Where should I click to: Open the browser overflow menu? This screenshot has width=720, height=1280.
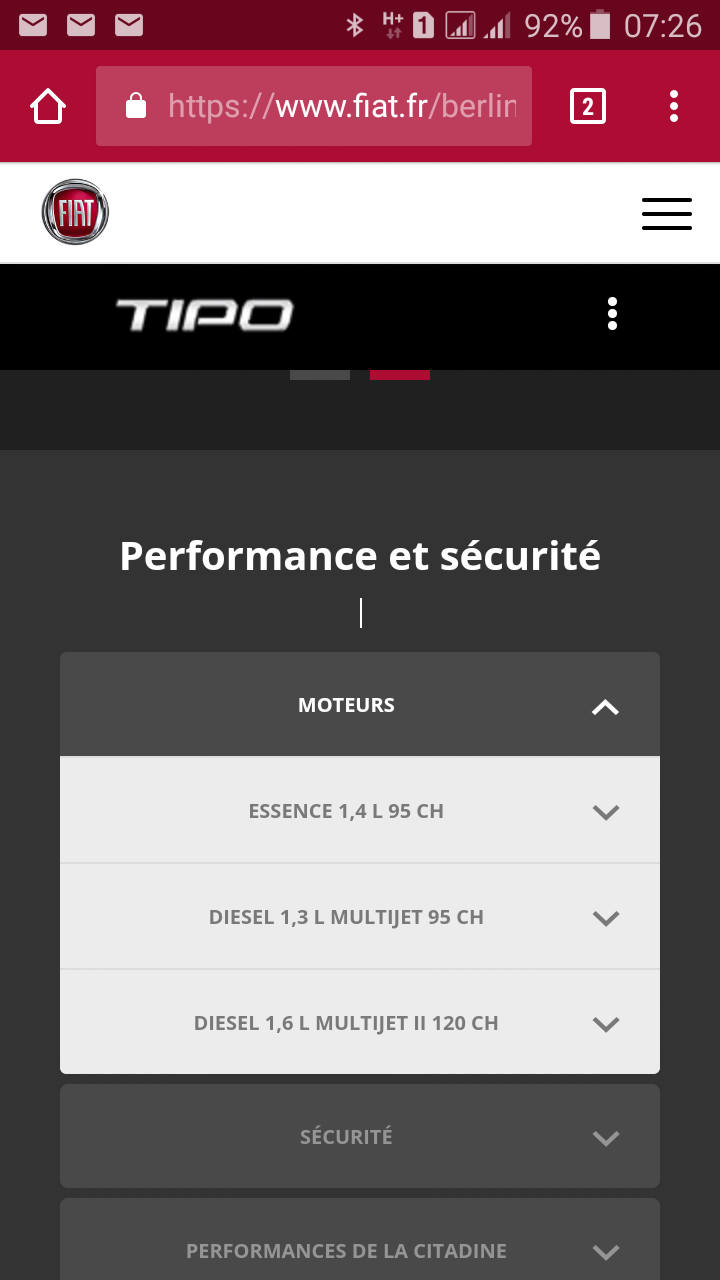(x=674, y=106)
